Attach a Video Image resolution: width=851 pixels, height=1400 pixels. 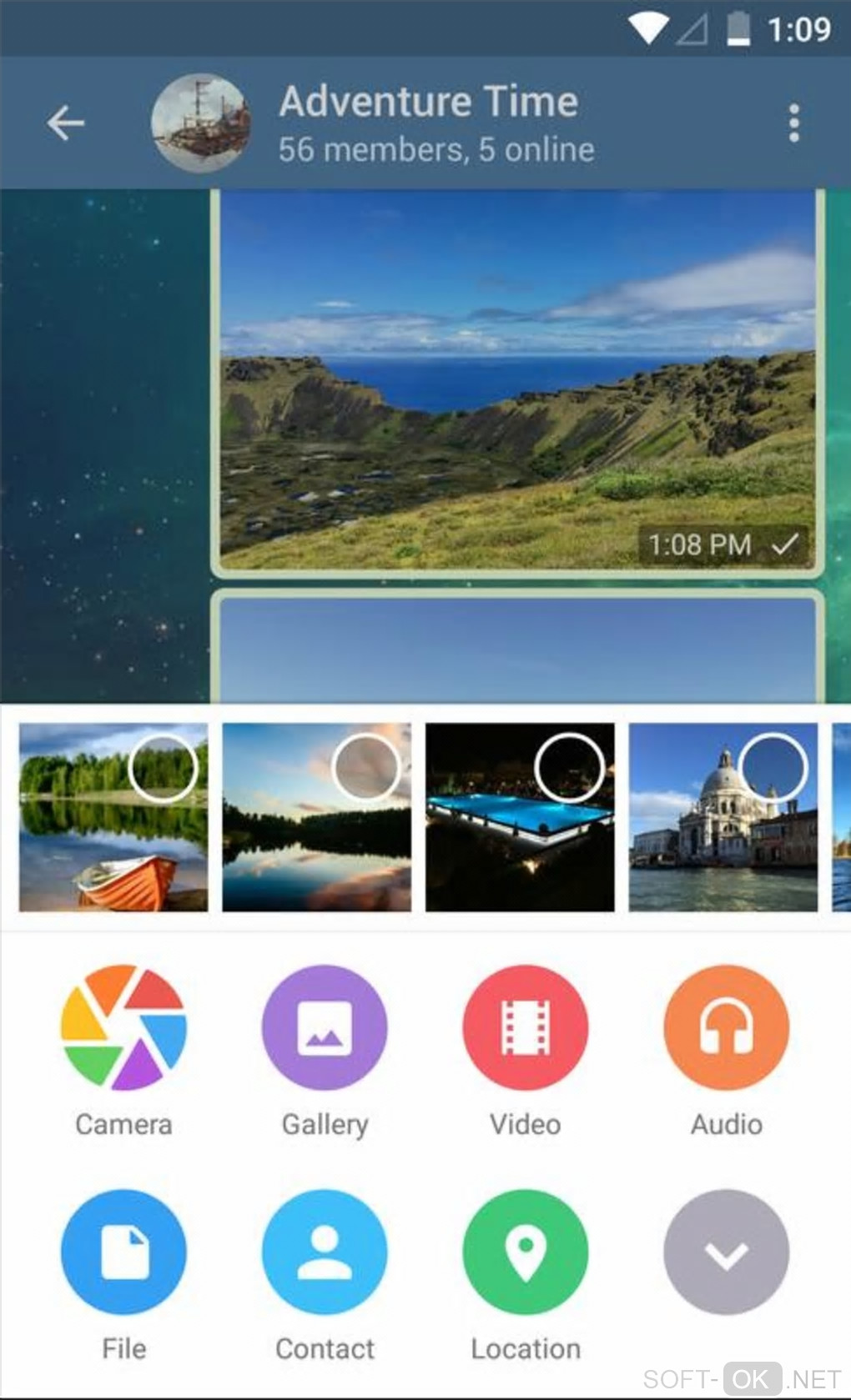click(526, 1027)
